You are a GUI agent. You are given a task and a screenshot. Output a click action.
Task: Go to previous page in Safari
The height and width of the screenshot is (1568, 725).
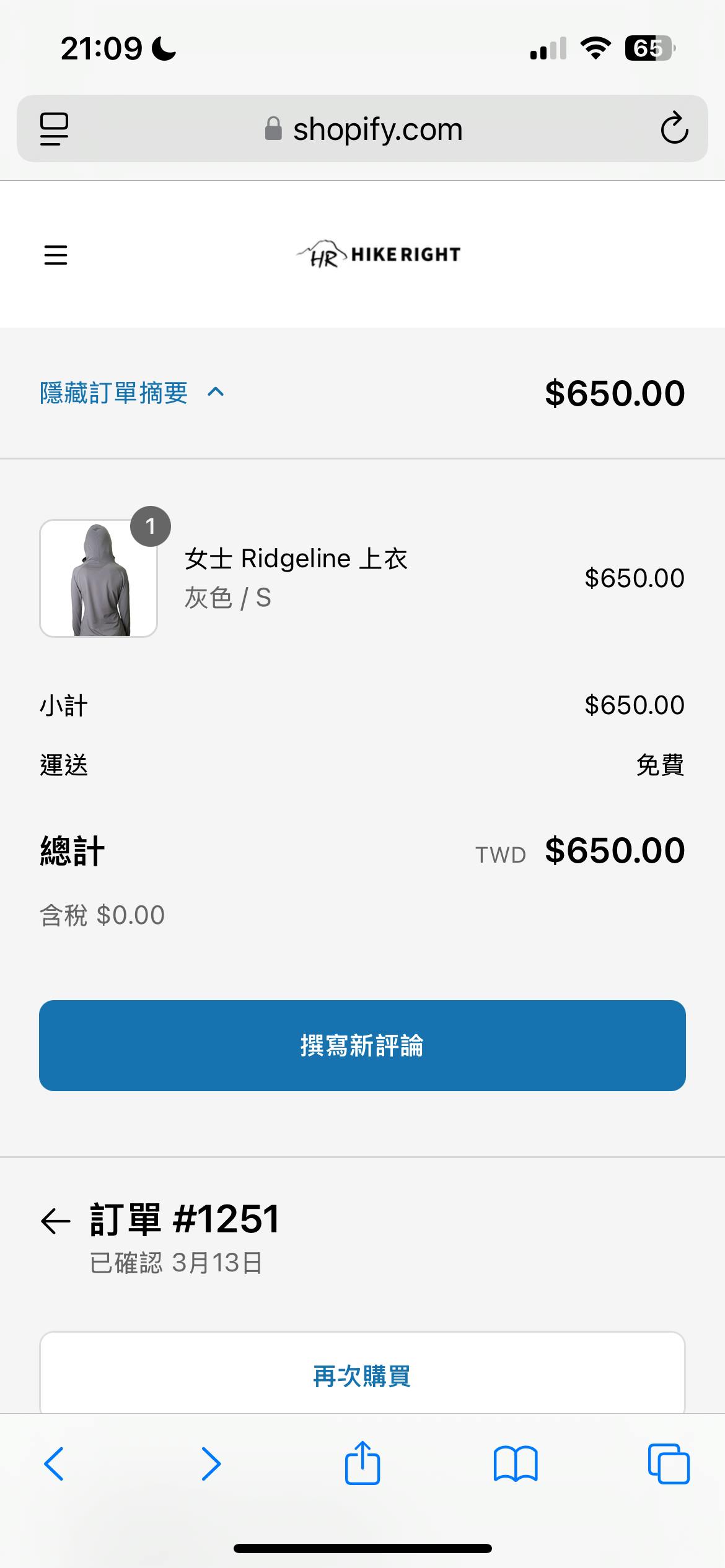click(x=55, y=1464)
